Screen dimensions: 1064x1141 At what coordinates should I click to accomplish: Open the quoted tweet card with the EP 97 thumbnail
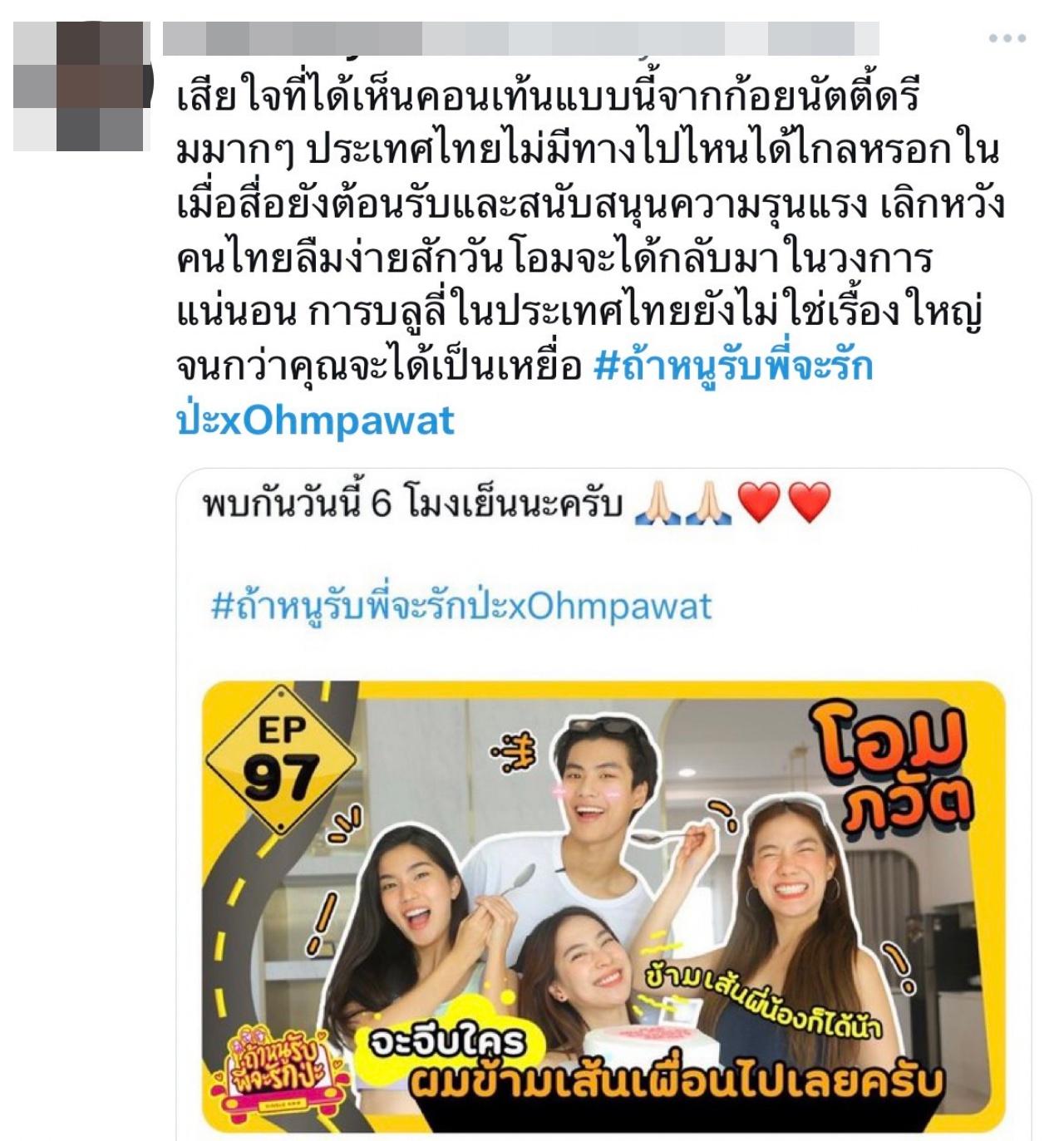coord(603,831)
